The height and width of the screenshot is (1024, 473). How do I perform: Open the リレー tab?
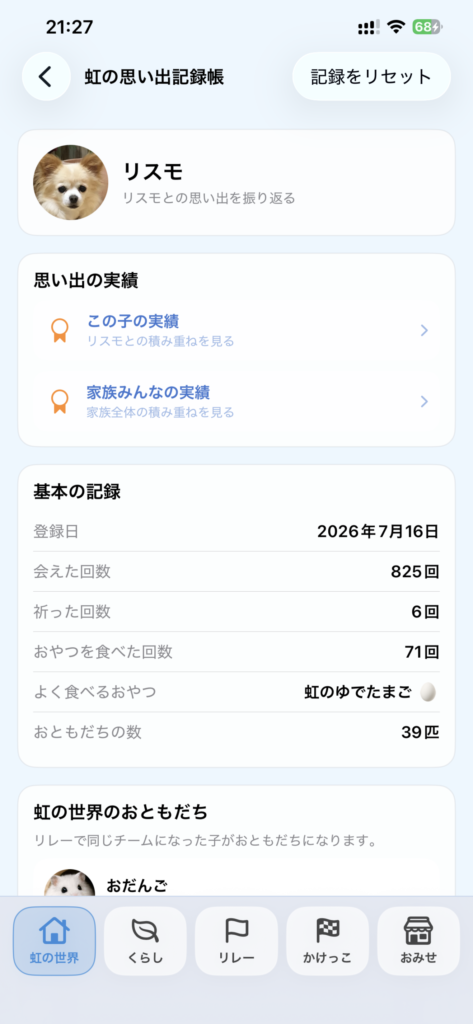236,940
